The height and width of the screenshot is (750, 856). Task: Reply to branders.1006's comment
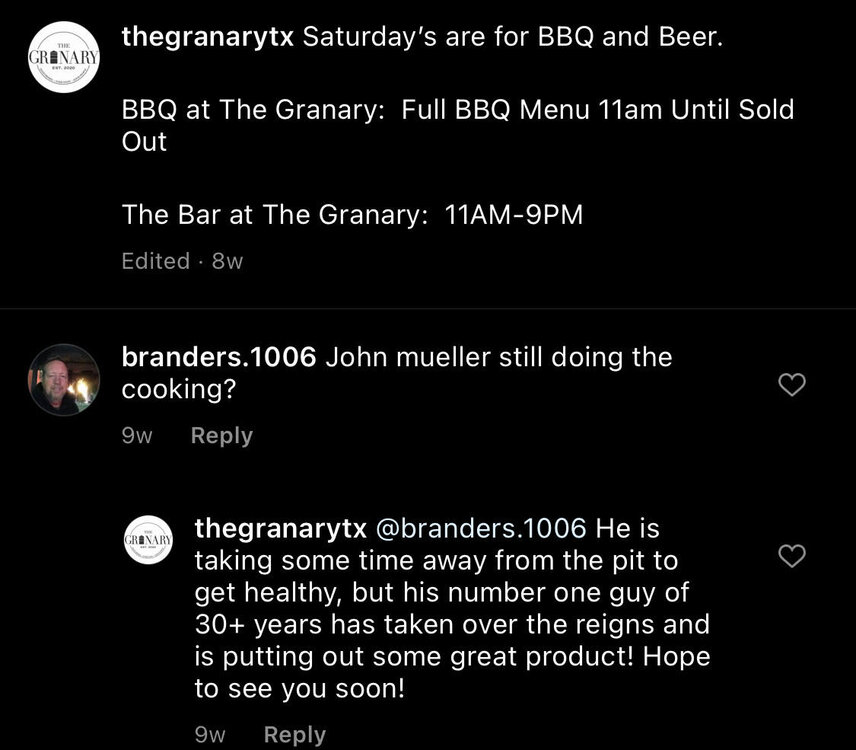click(221, 436)
